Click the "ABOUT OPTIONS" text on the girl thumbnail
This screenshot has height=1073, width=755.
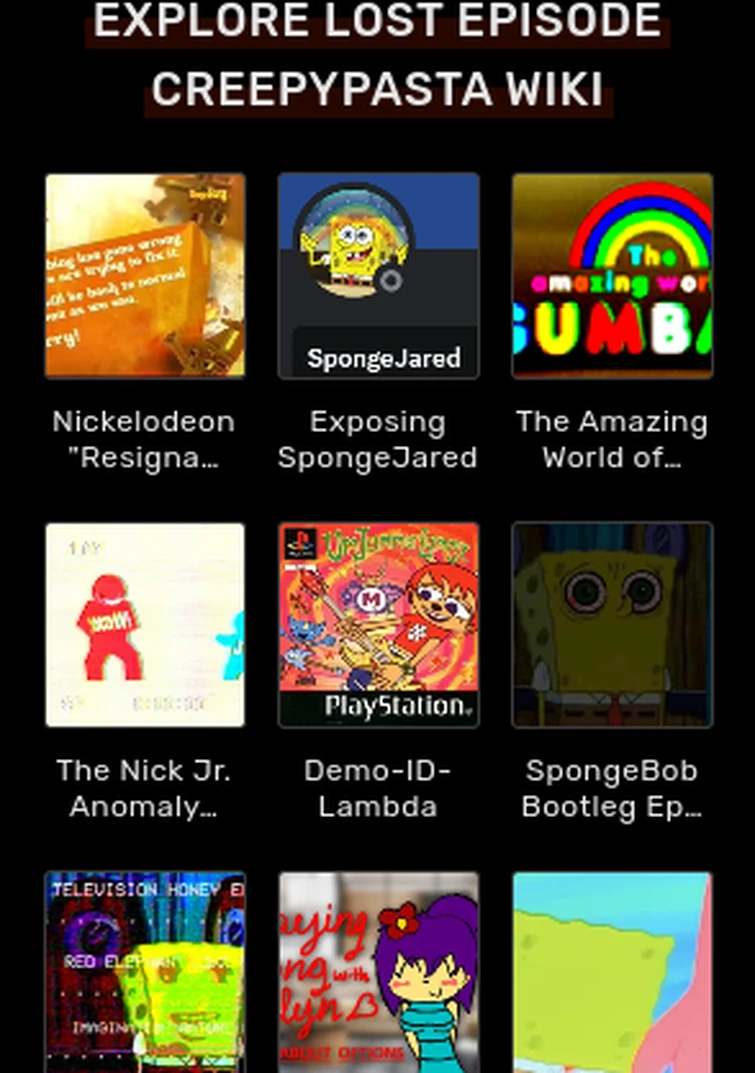[343, 1052]
